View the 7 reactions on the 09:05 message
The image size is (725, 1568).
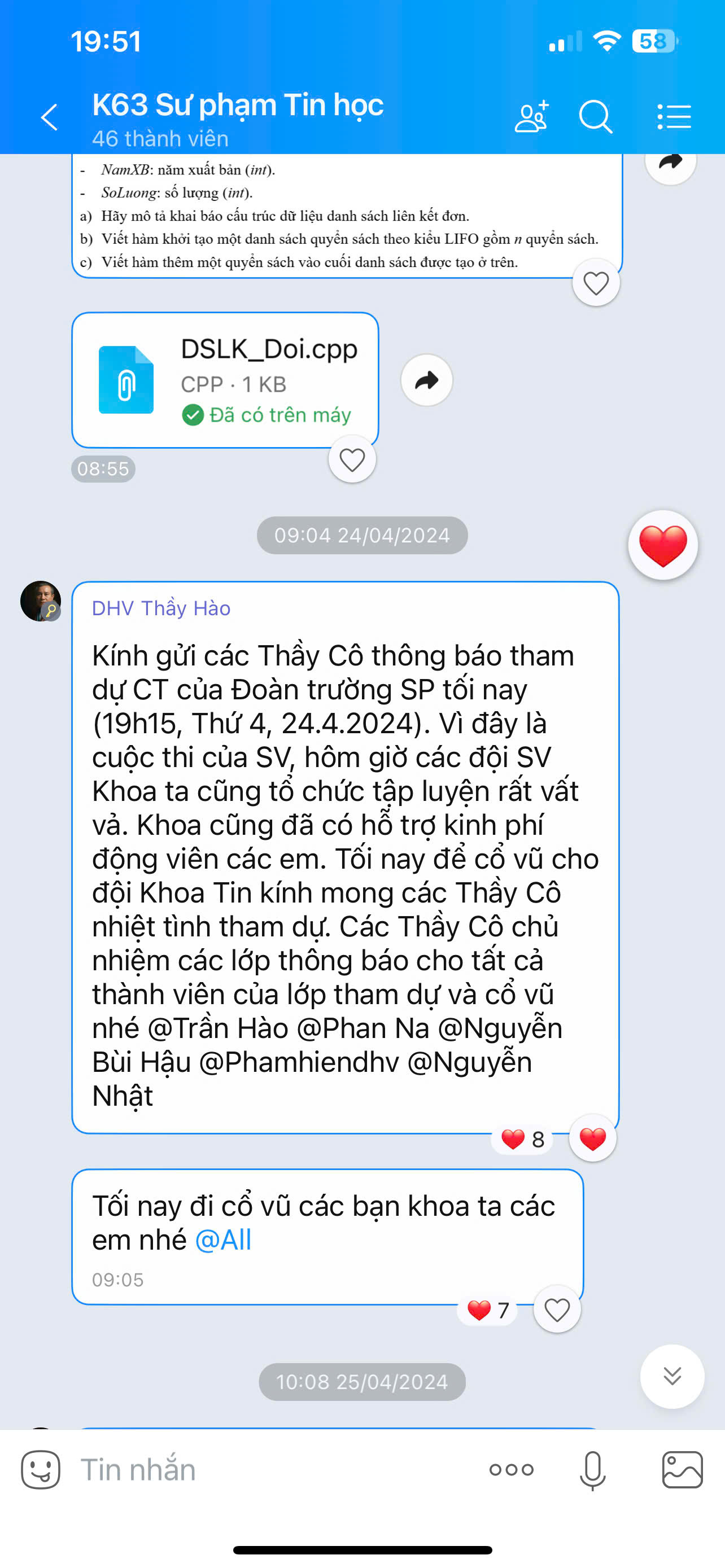pyautogui.click(x=488, y=1310)
